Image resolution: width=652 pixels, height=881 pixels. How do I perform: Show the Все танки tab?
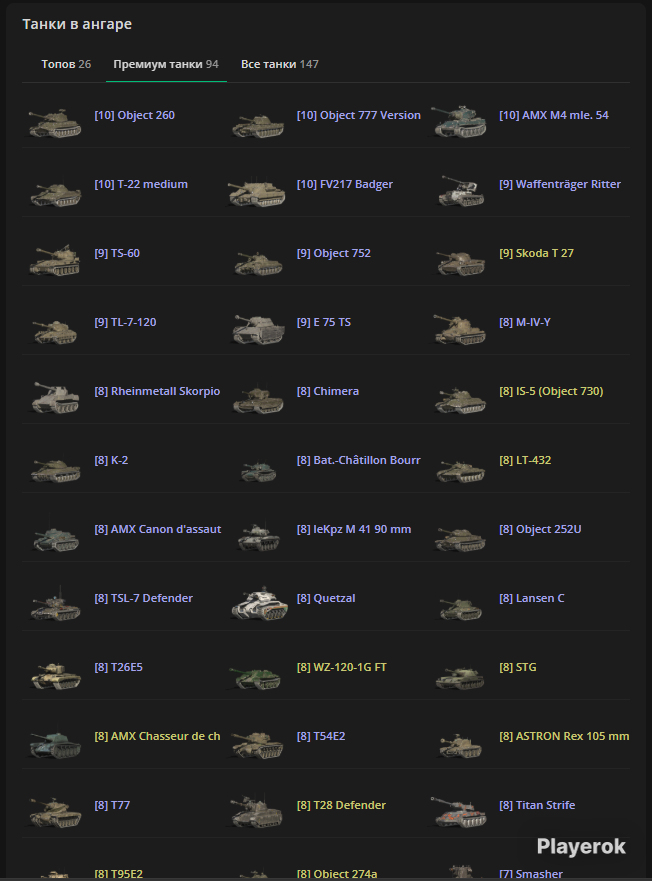coord(279,64)
